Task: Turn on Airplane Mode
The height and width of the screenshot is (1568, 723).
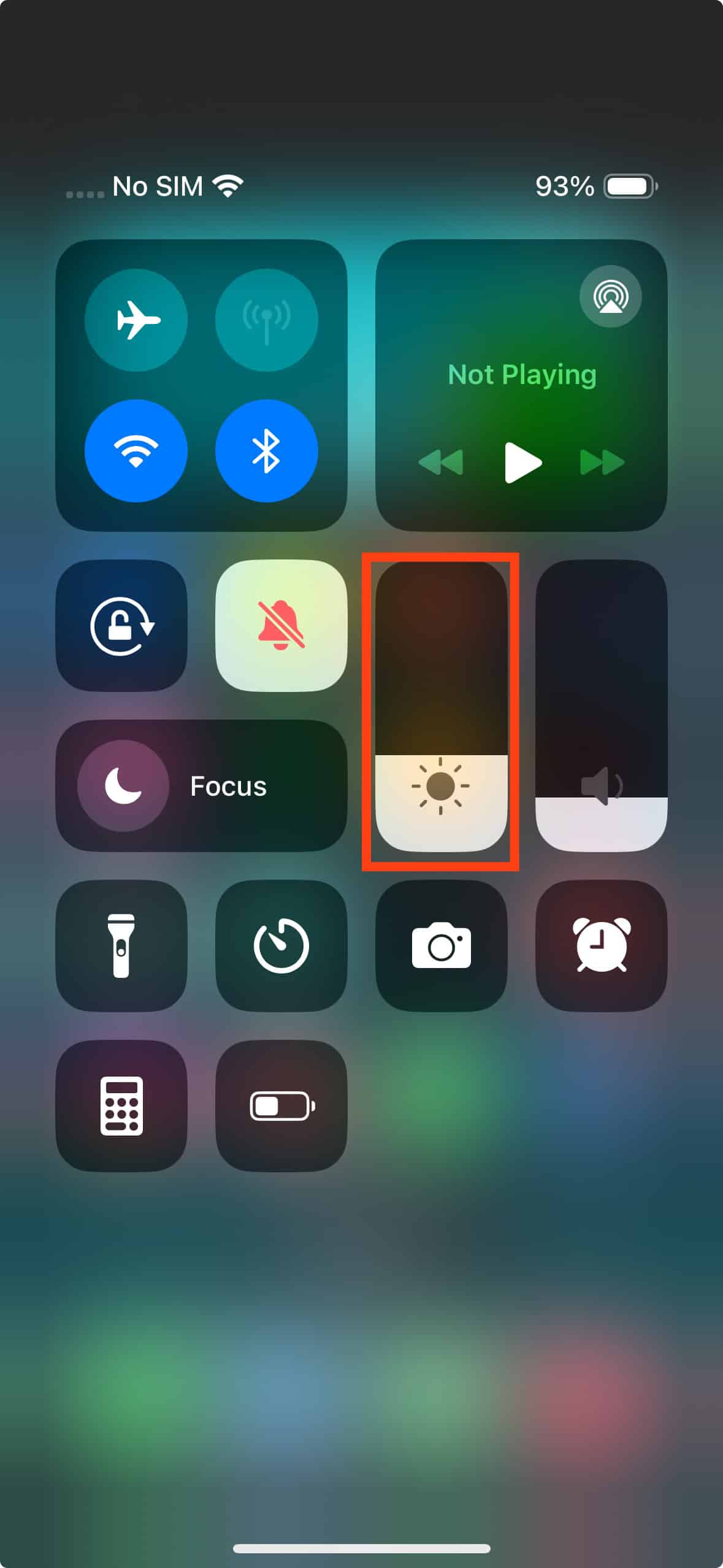Action: coord(136,320)
